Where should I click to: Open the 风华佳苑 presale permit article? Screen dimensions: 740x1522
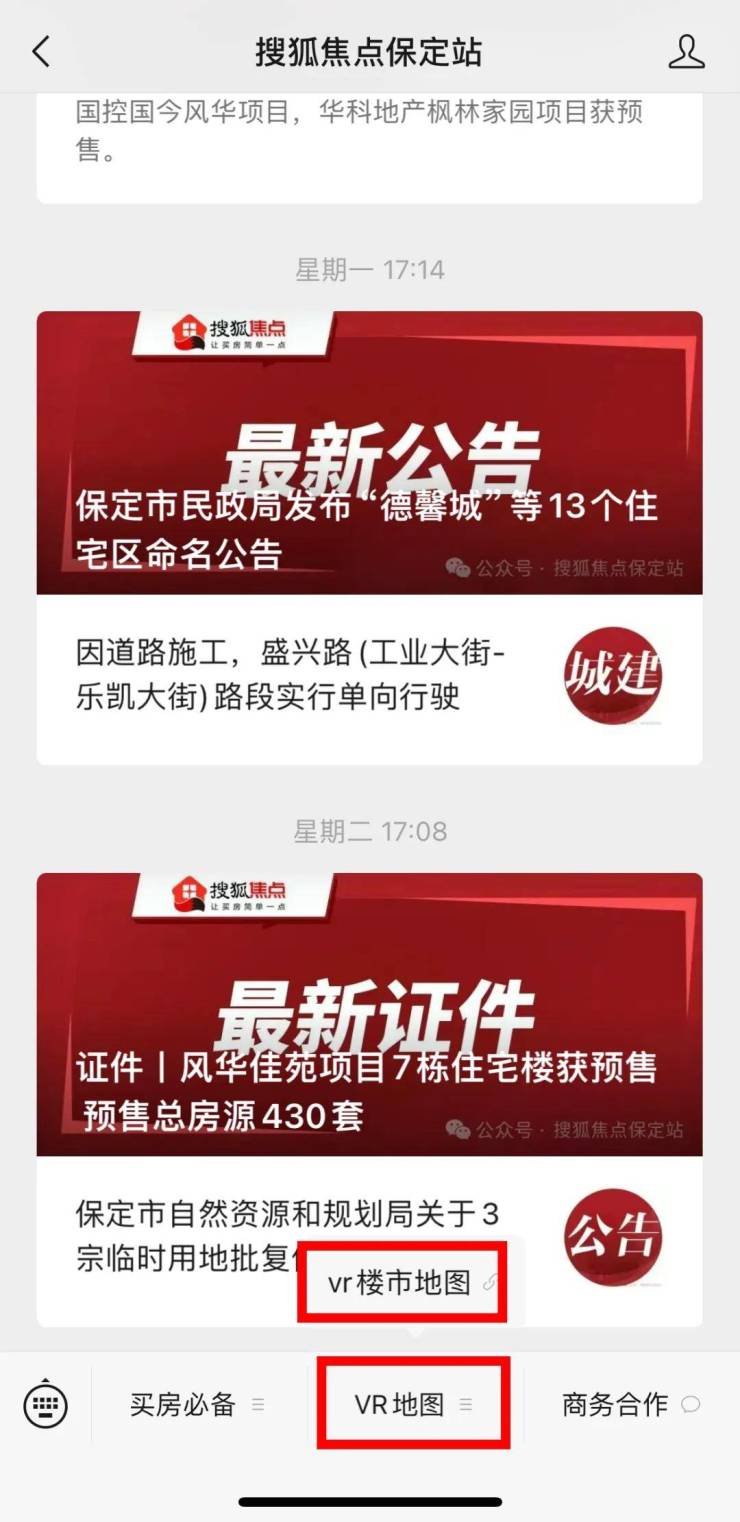369,1014
